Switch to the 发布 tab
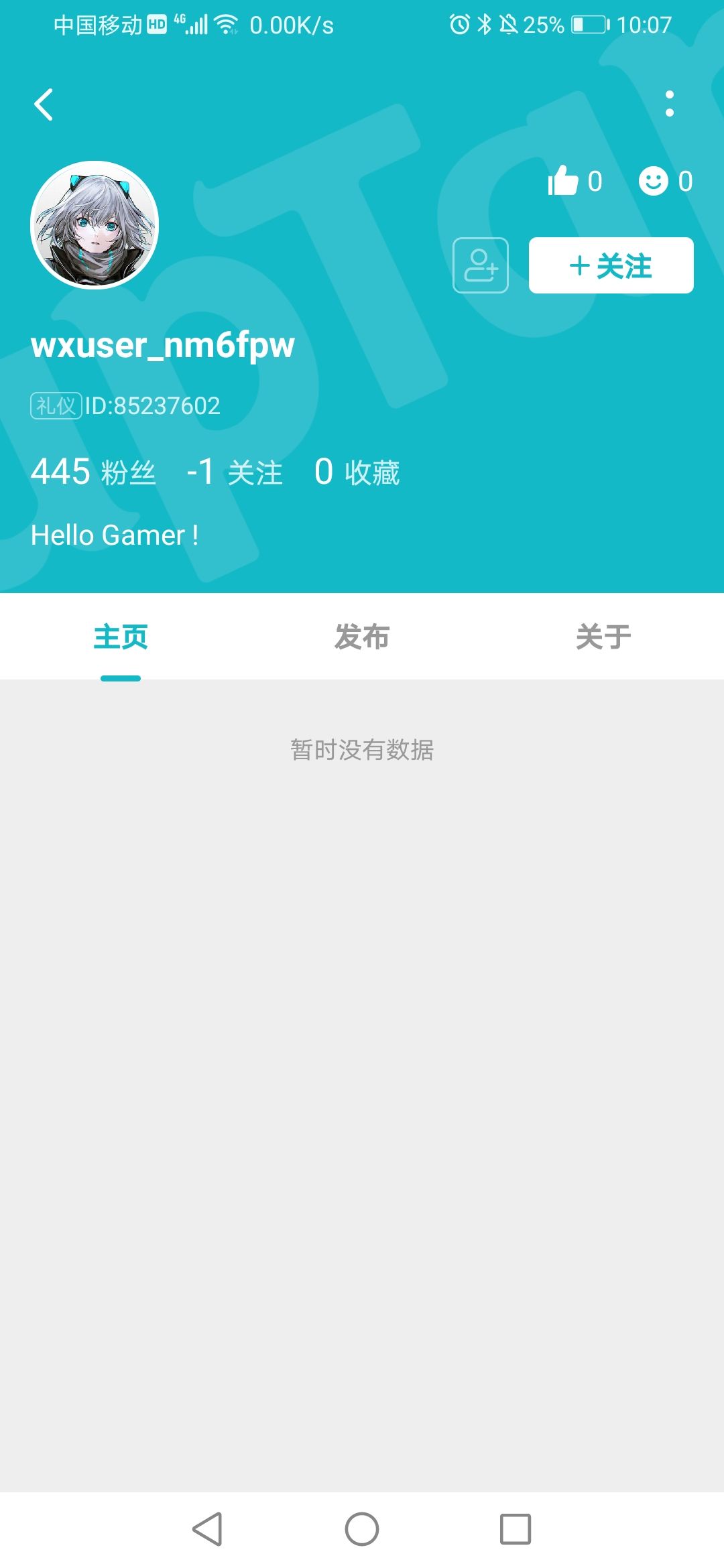This screenshot has height=1568, width=724. tap(361, 637)
